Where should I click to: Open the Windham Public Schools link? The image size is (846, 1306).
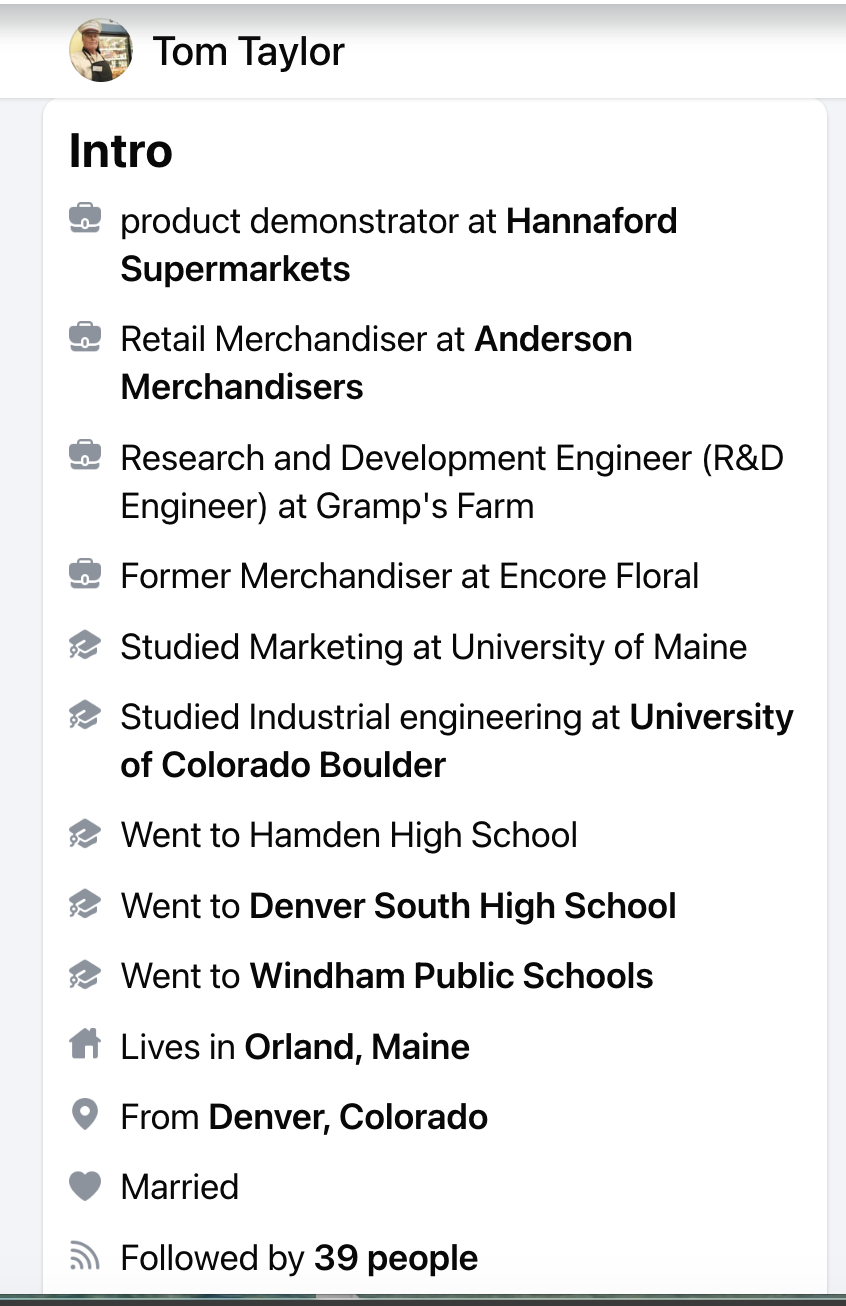pyautogui.click(x=451, y=976)
